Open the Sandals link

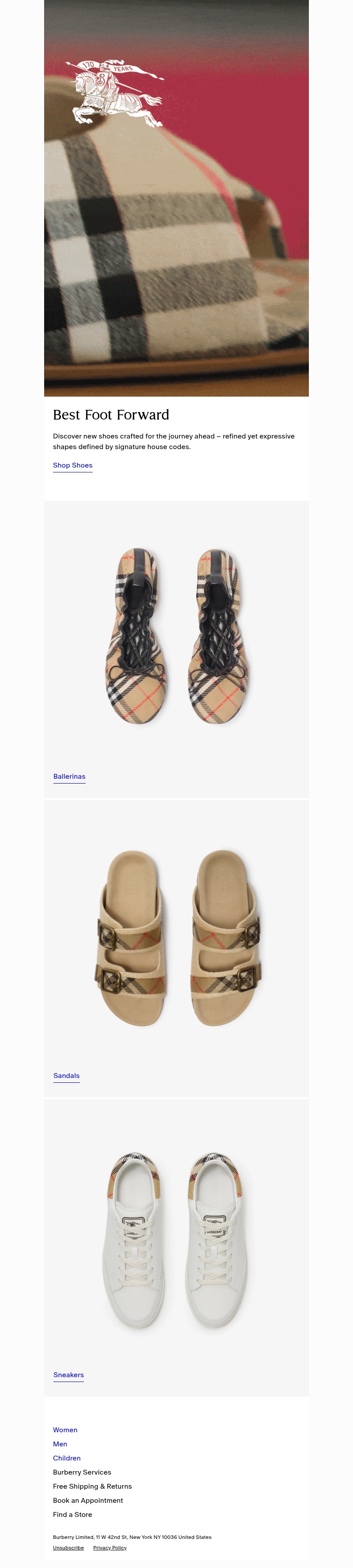tap(66, 1076)
